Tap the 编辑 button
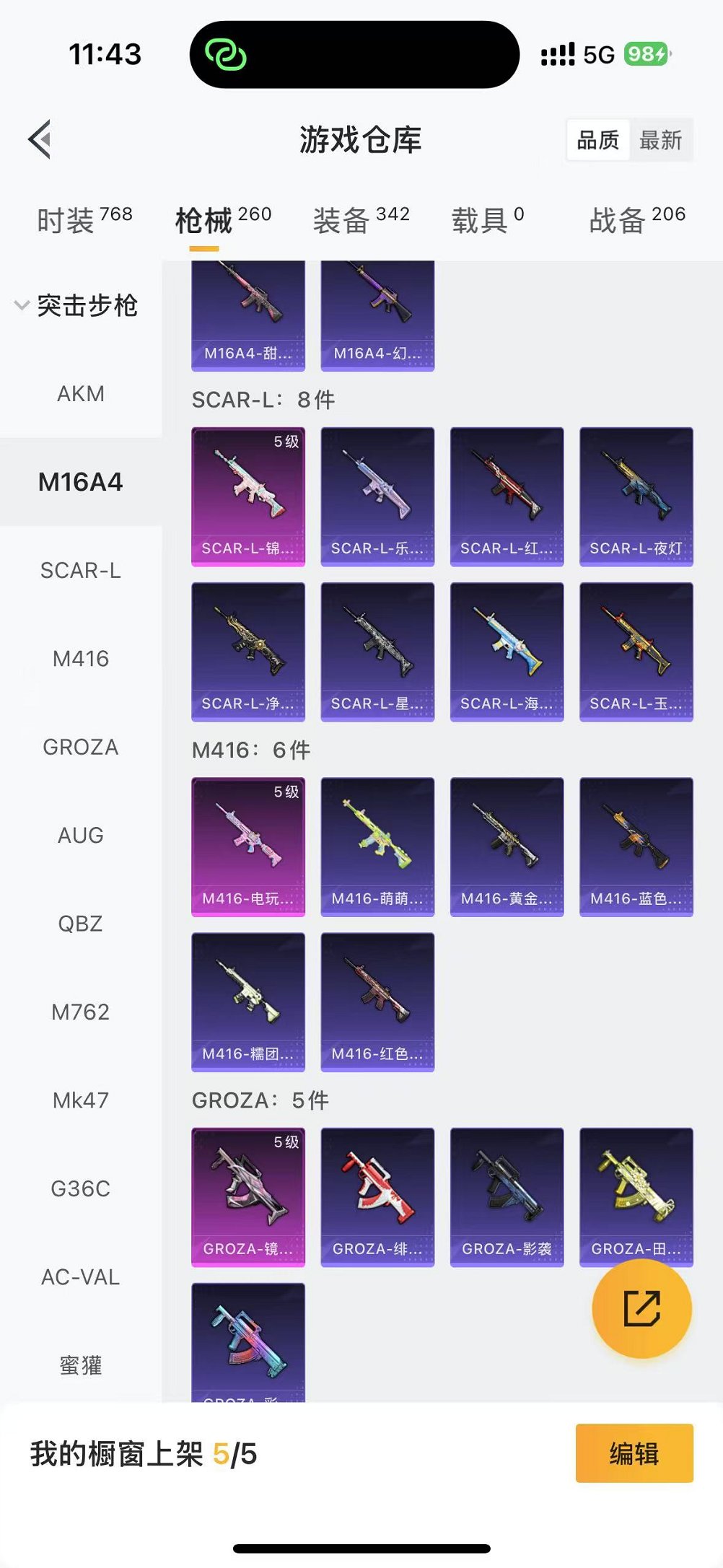This screenshot has width=723, height=1568. tap(634, 1453)
